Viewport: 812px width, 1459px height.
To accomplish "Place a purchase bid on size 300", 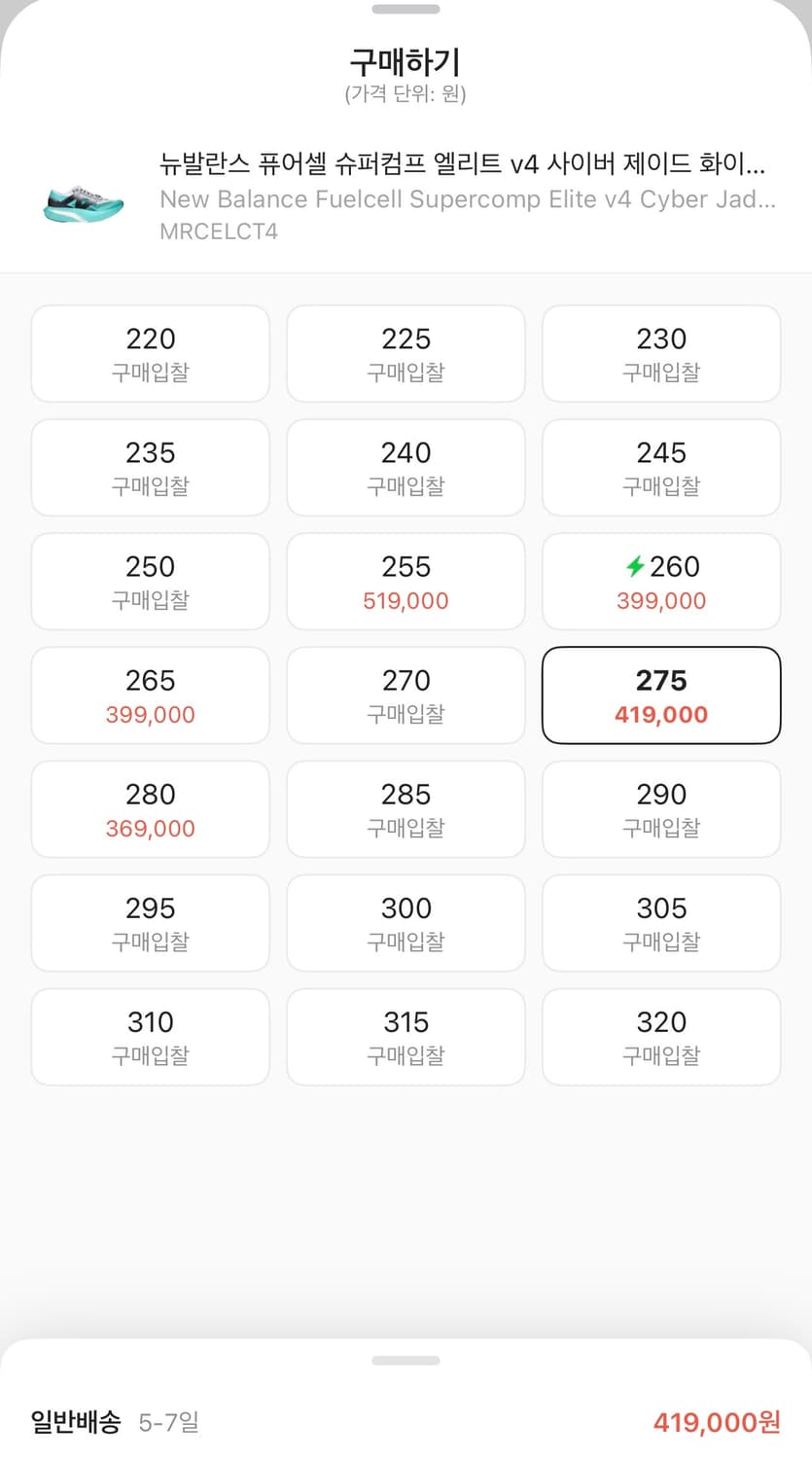I will [406, 923].
